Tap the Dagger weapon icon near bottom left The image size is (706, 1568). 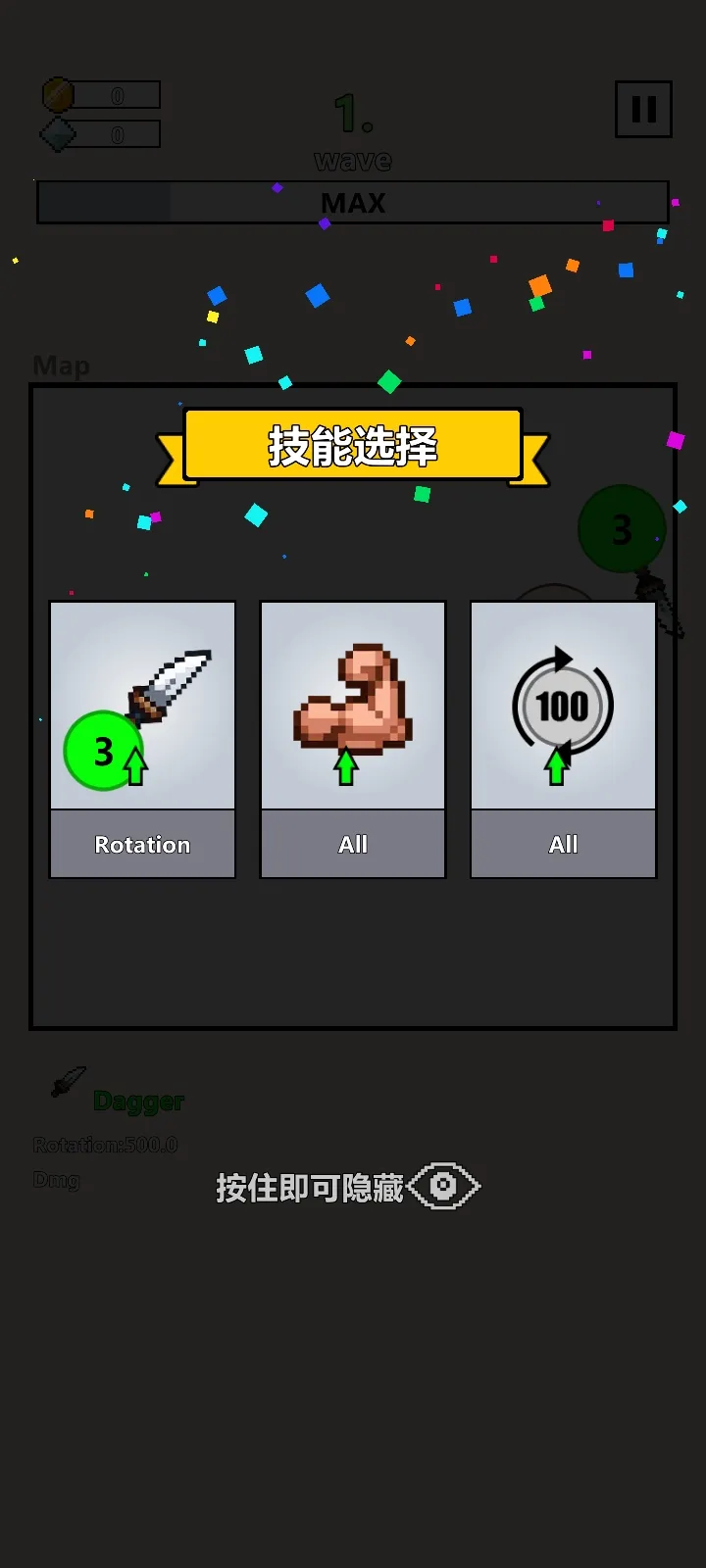tap(69, 1083)
